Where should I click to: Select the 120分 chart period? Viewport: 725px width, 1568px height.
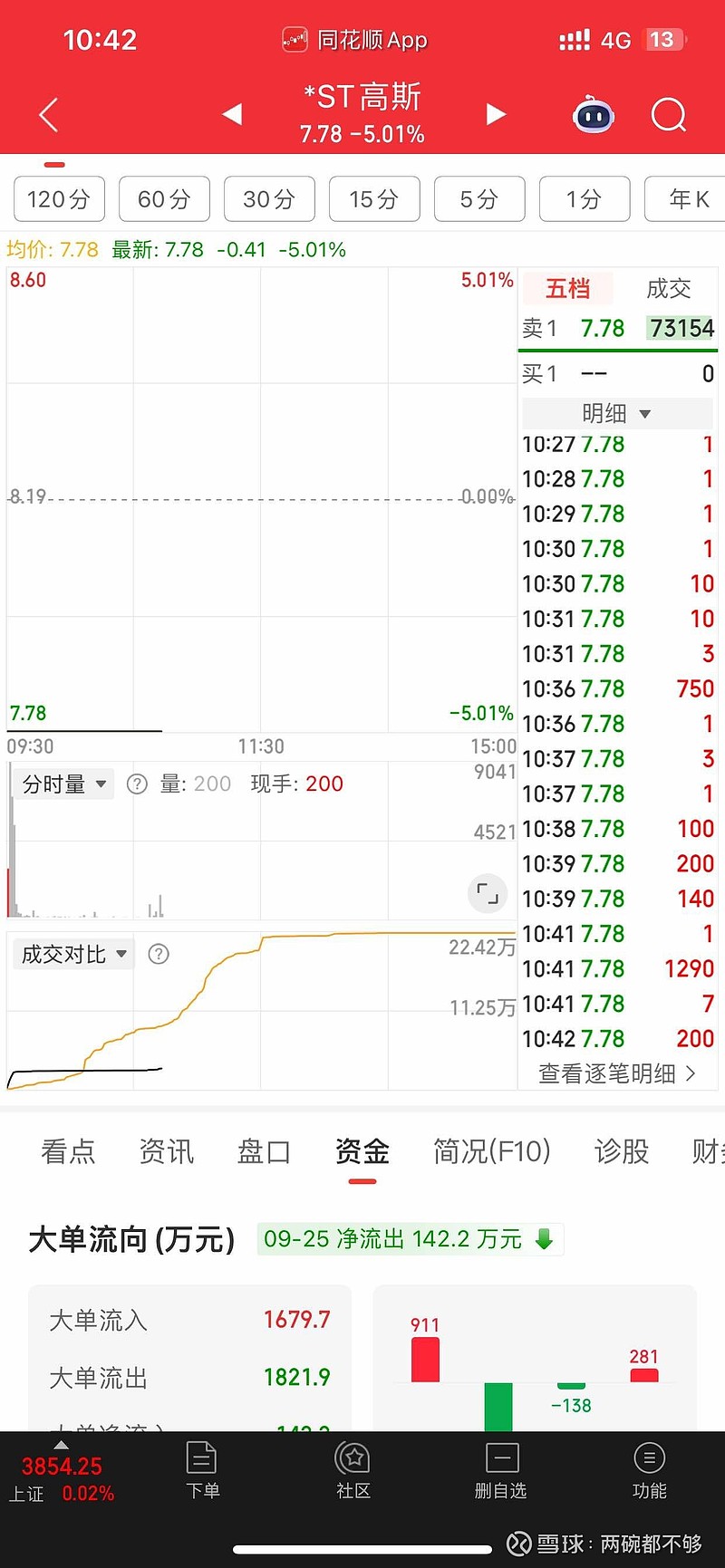coord(59,199)
